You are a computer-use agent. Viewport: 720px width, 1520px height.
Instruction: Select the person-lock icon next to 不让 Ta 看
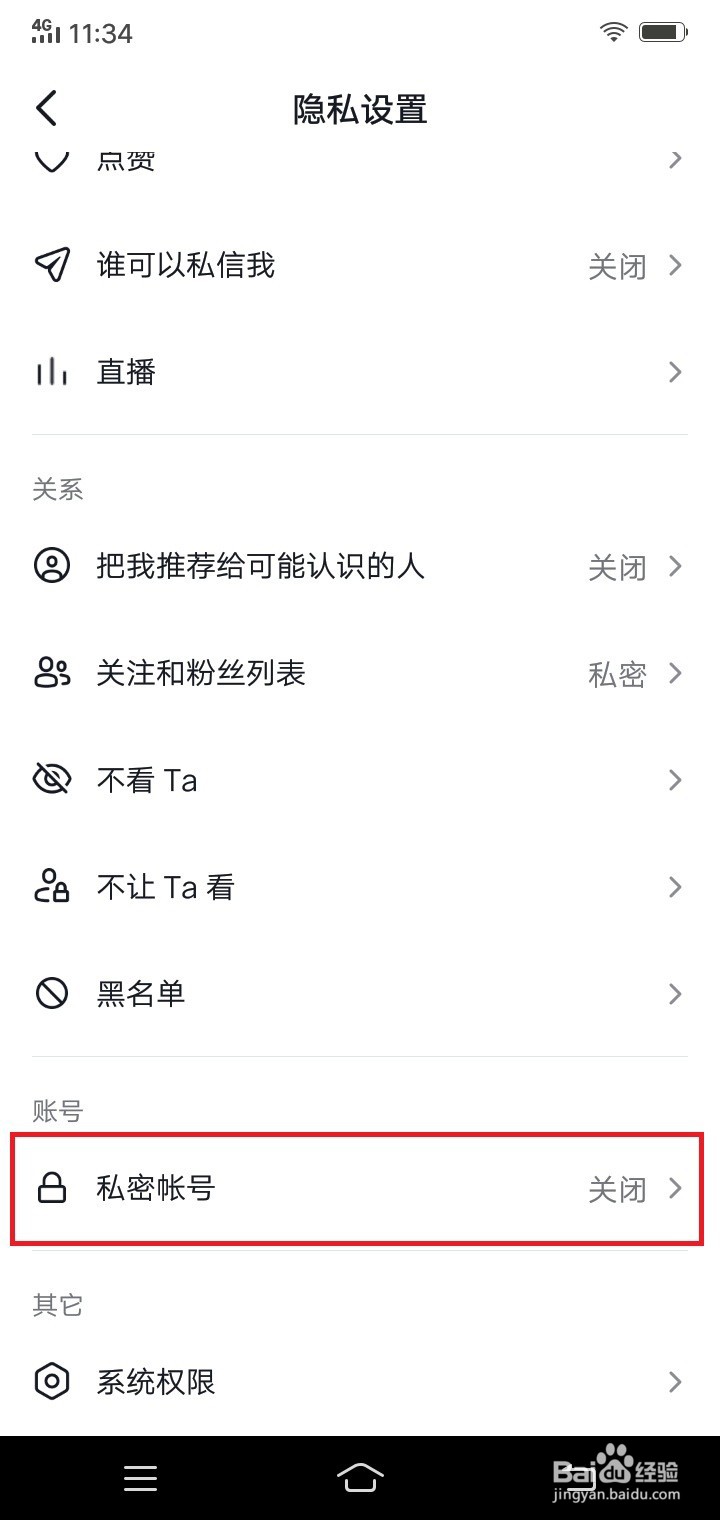(x=51, y=886)
